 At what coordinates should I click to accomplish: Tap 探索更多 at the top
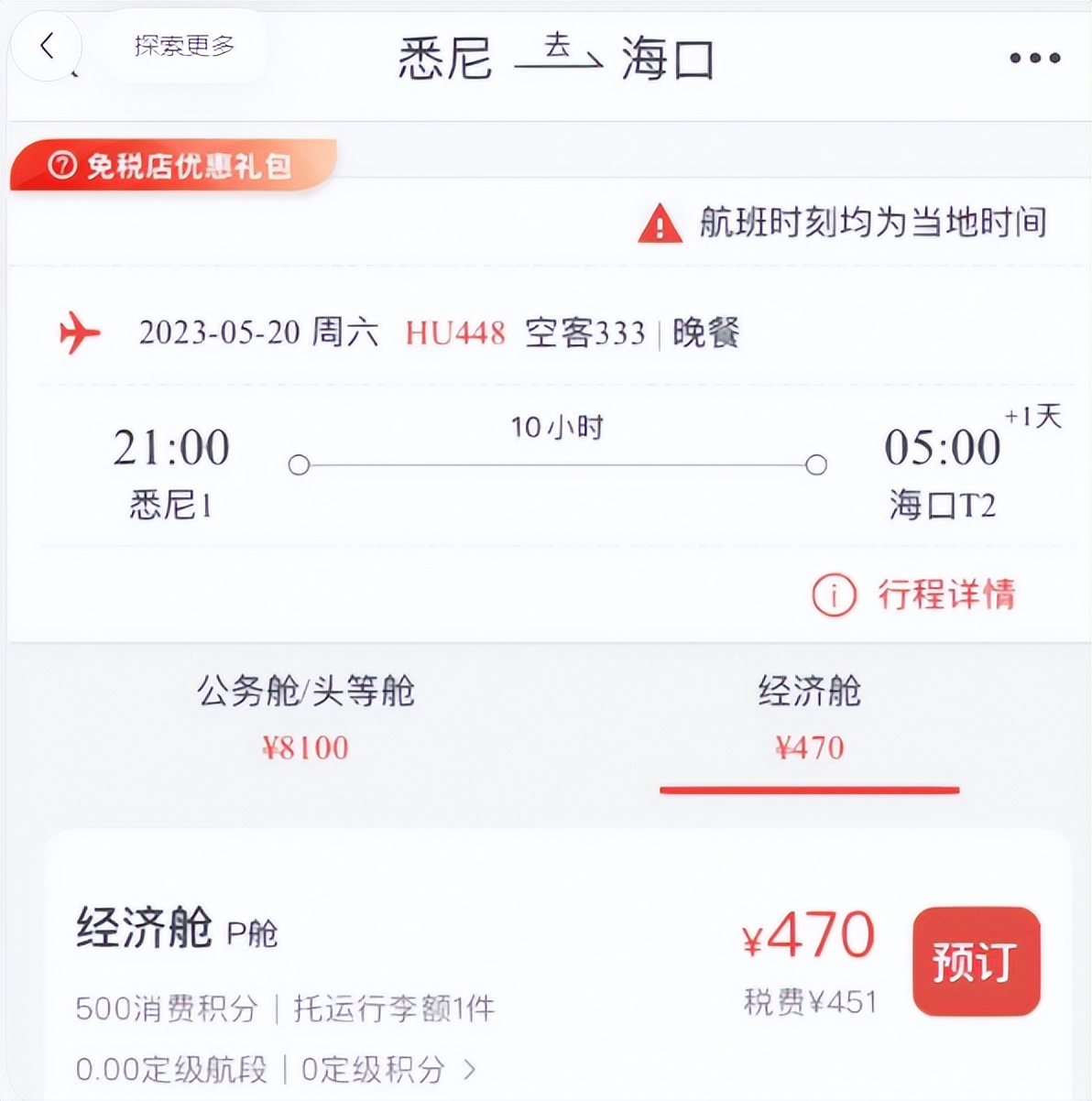coord(183,42)
